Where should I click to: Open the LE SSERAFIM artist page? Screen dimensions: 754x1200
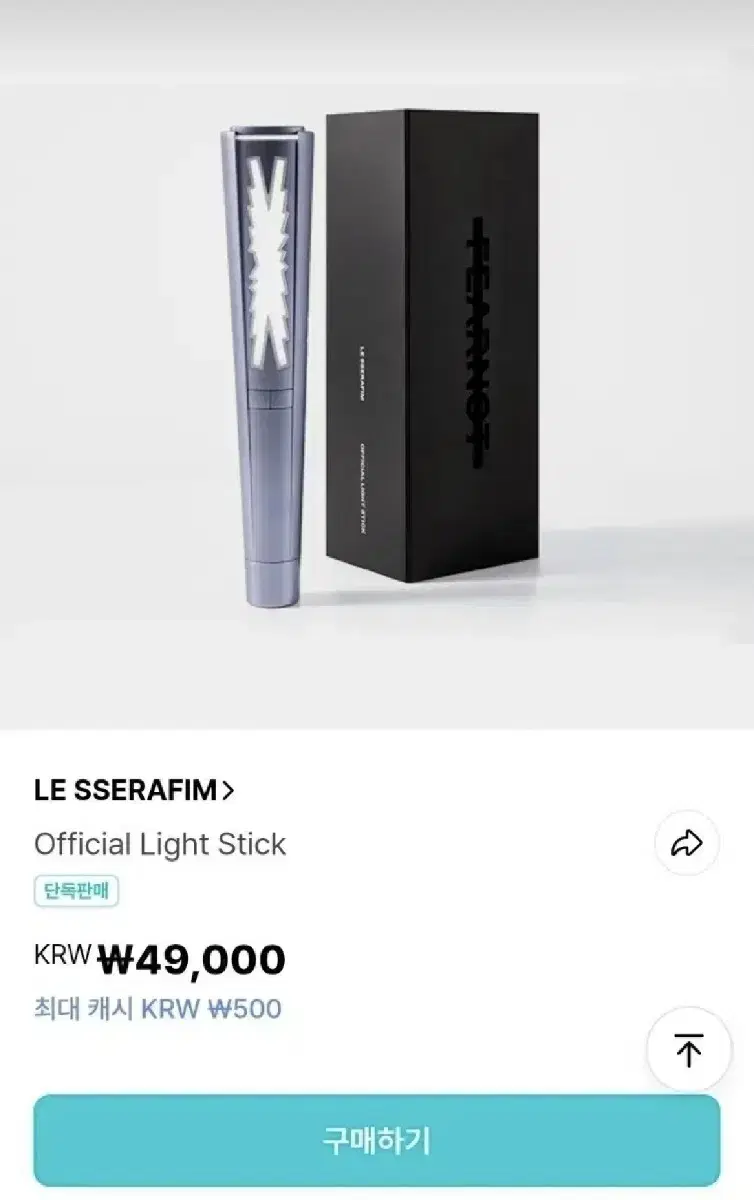(x=130, y=789)
